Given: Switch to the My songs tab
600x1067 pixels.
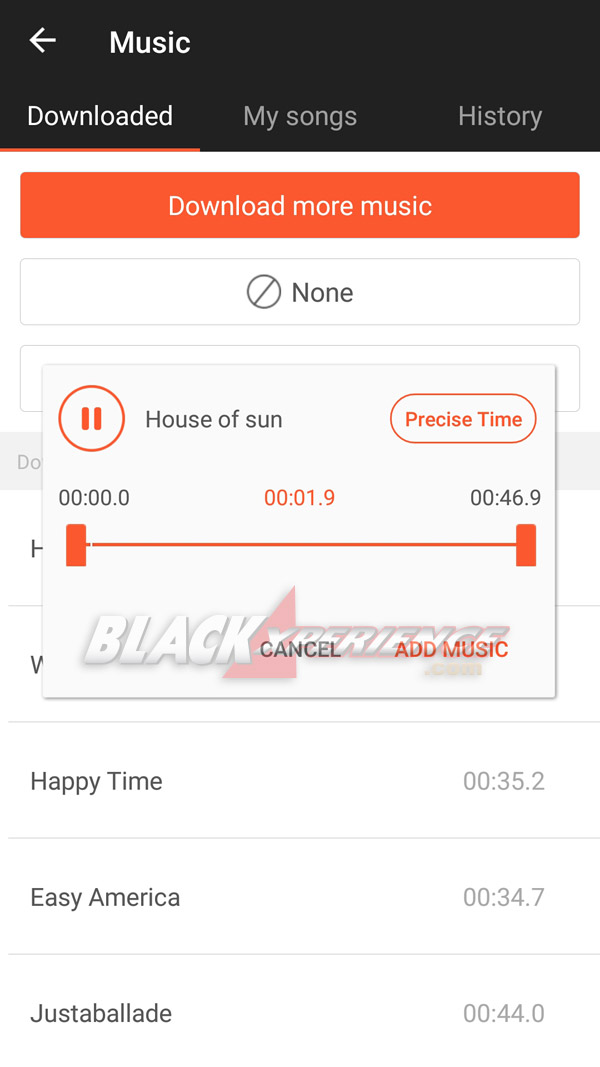Looking at the screenshot, I should (300, 116).
